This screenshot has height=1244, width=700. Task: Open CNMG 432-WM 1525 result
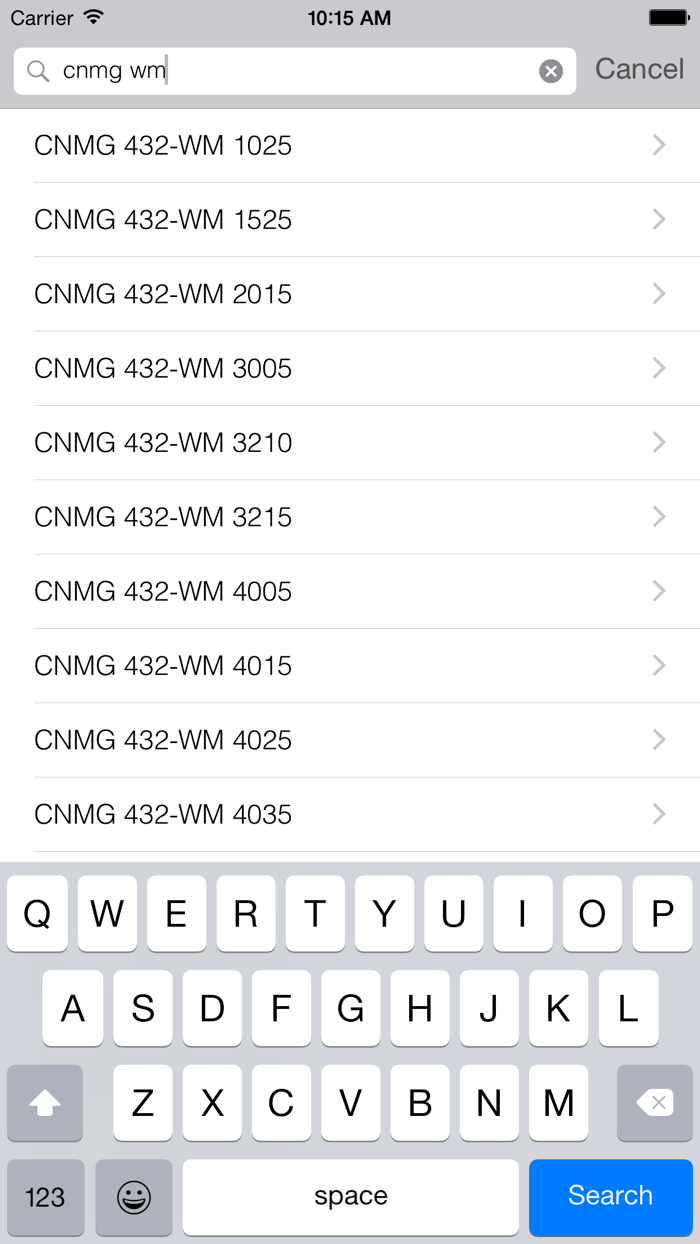click(350, 220)
